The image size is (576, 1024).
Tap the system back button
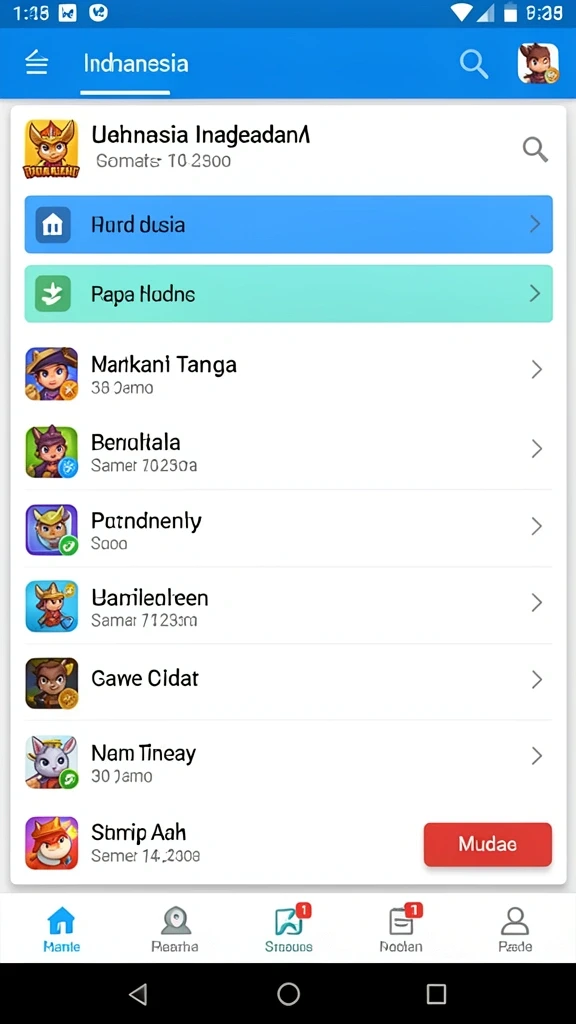click(x=138, y=994)
